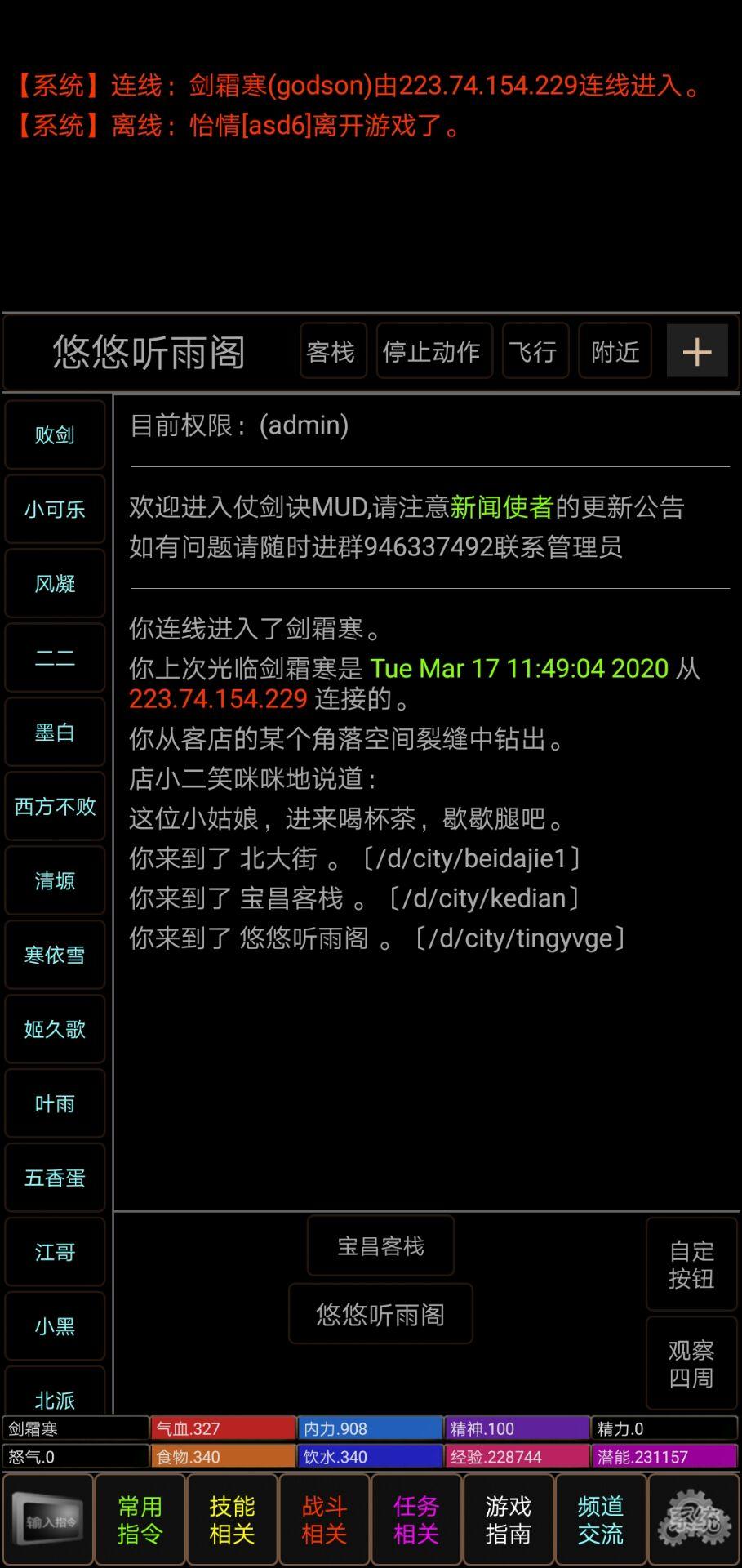
Task: Select player 小可乐 from the list
Action: click(55, 509)
